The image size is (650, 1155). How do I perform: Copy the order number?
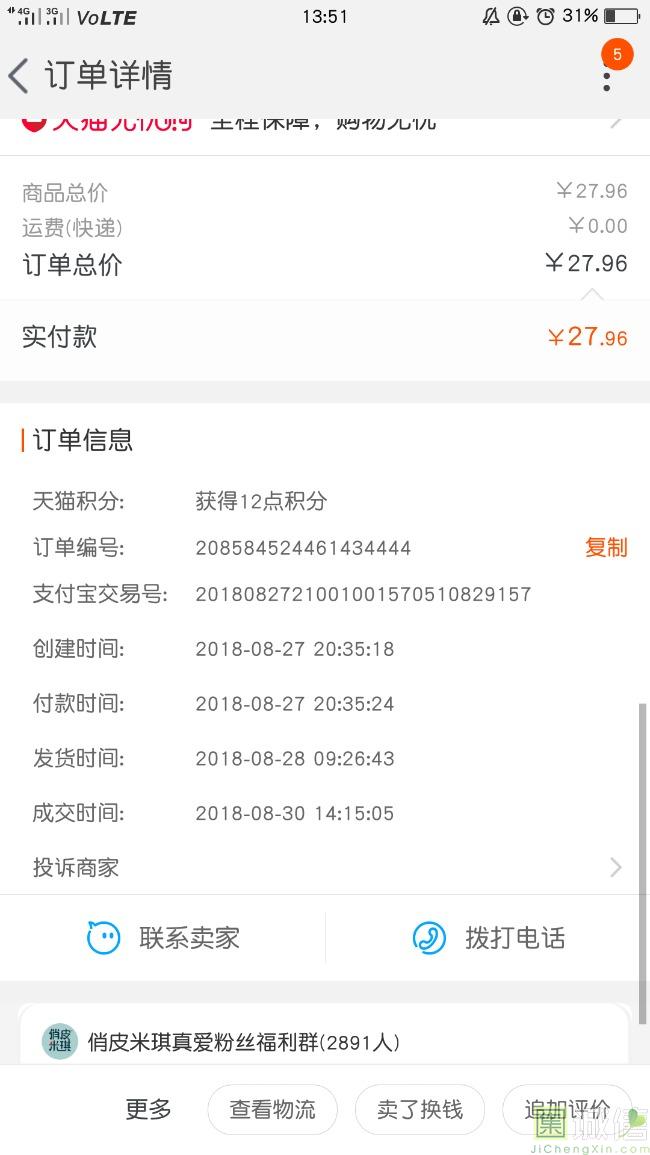point(606,547)
